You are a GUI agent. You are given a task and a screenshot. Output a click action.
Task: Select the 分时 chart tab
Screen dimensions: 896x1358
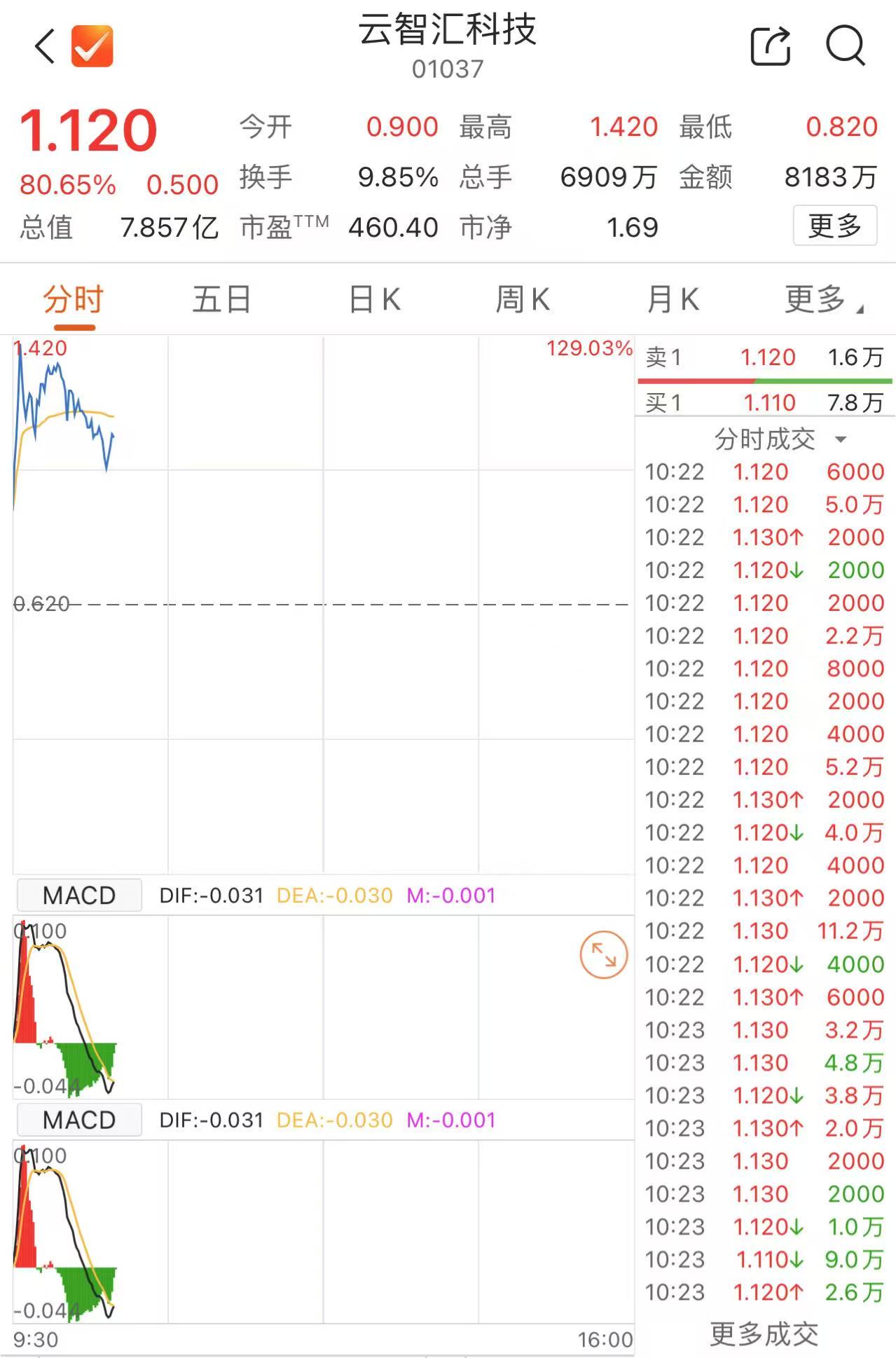tap(74, 300)
